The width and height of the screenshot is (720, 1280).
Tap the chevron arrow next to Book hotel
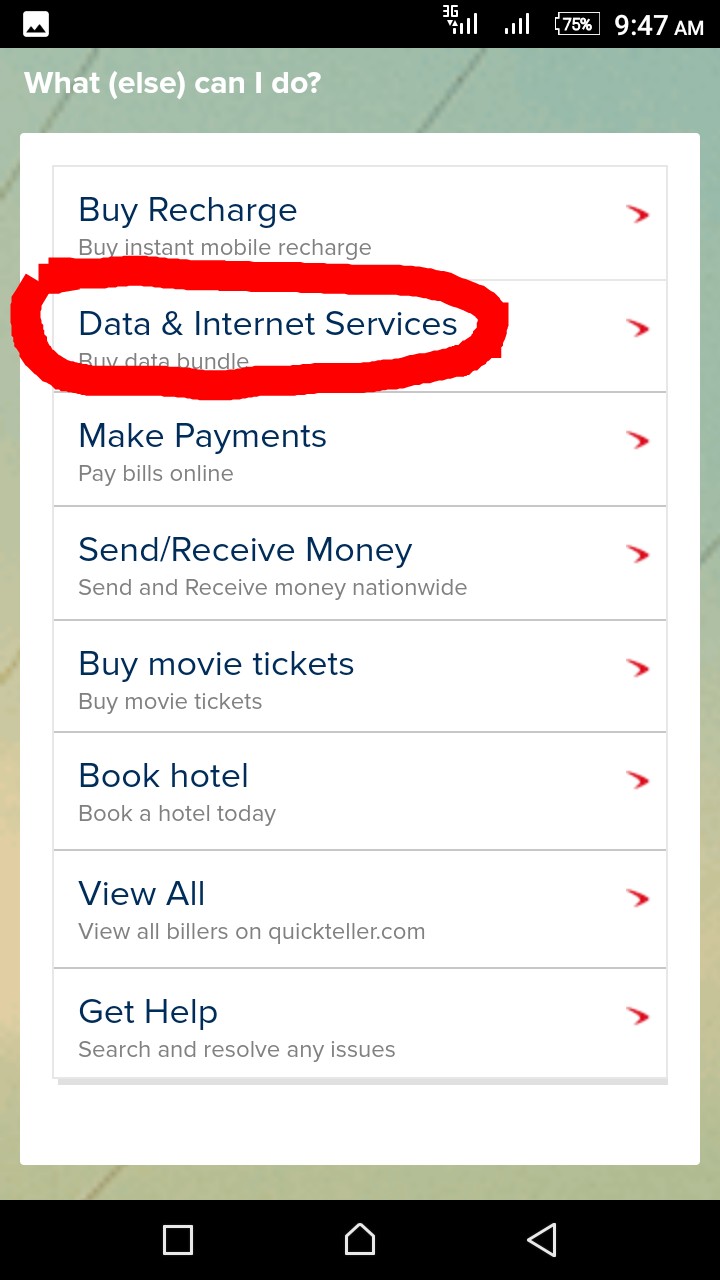pos(637,781)
